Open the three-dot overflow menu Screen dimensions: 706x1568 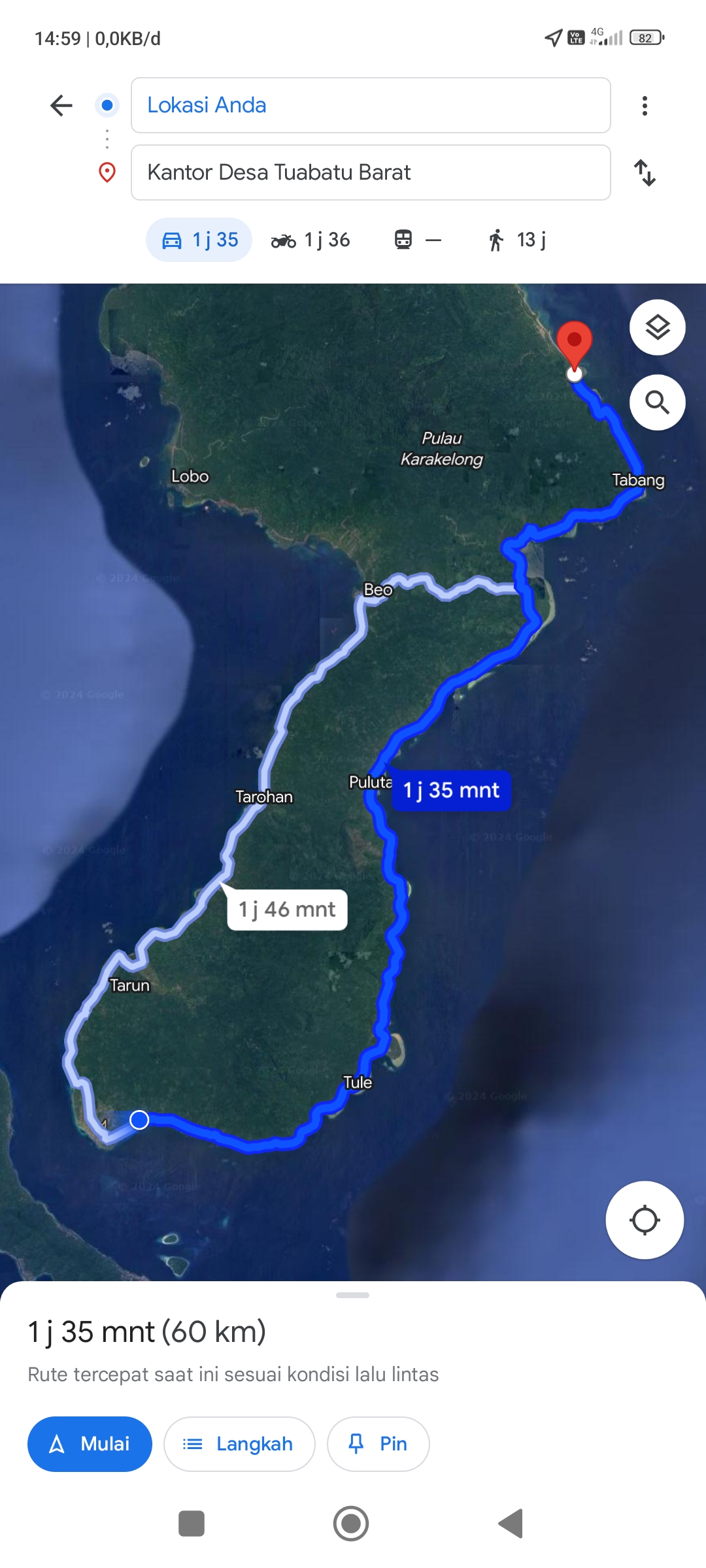(x=645, y=105)
